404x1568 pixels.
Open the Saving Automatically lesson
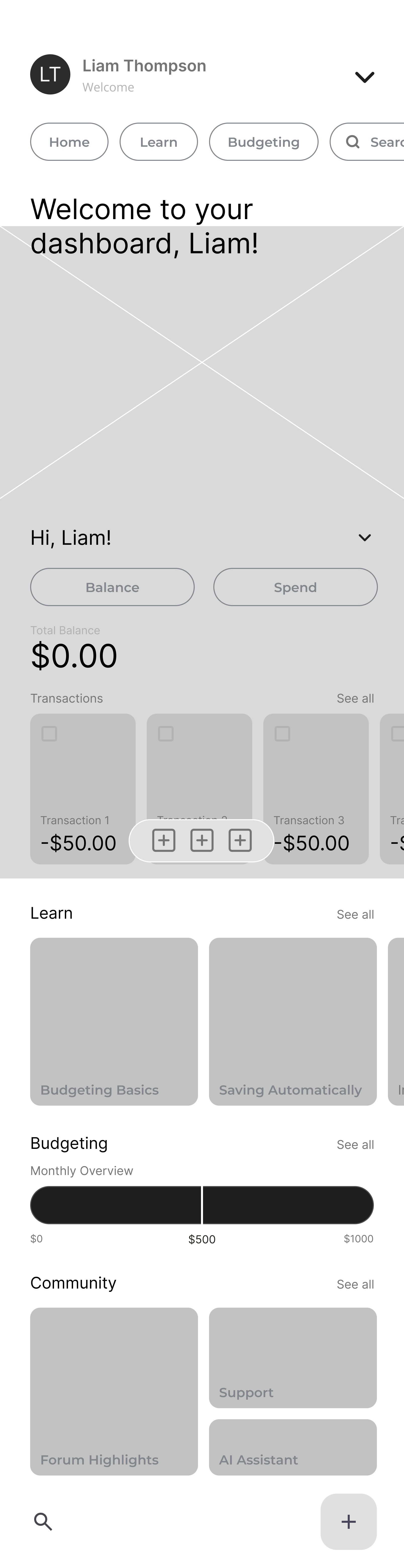pyautogui.click(x=293, y=1021)
